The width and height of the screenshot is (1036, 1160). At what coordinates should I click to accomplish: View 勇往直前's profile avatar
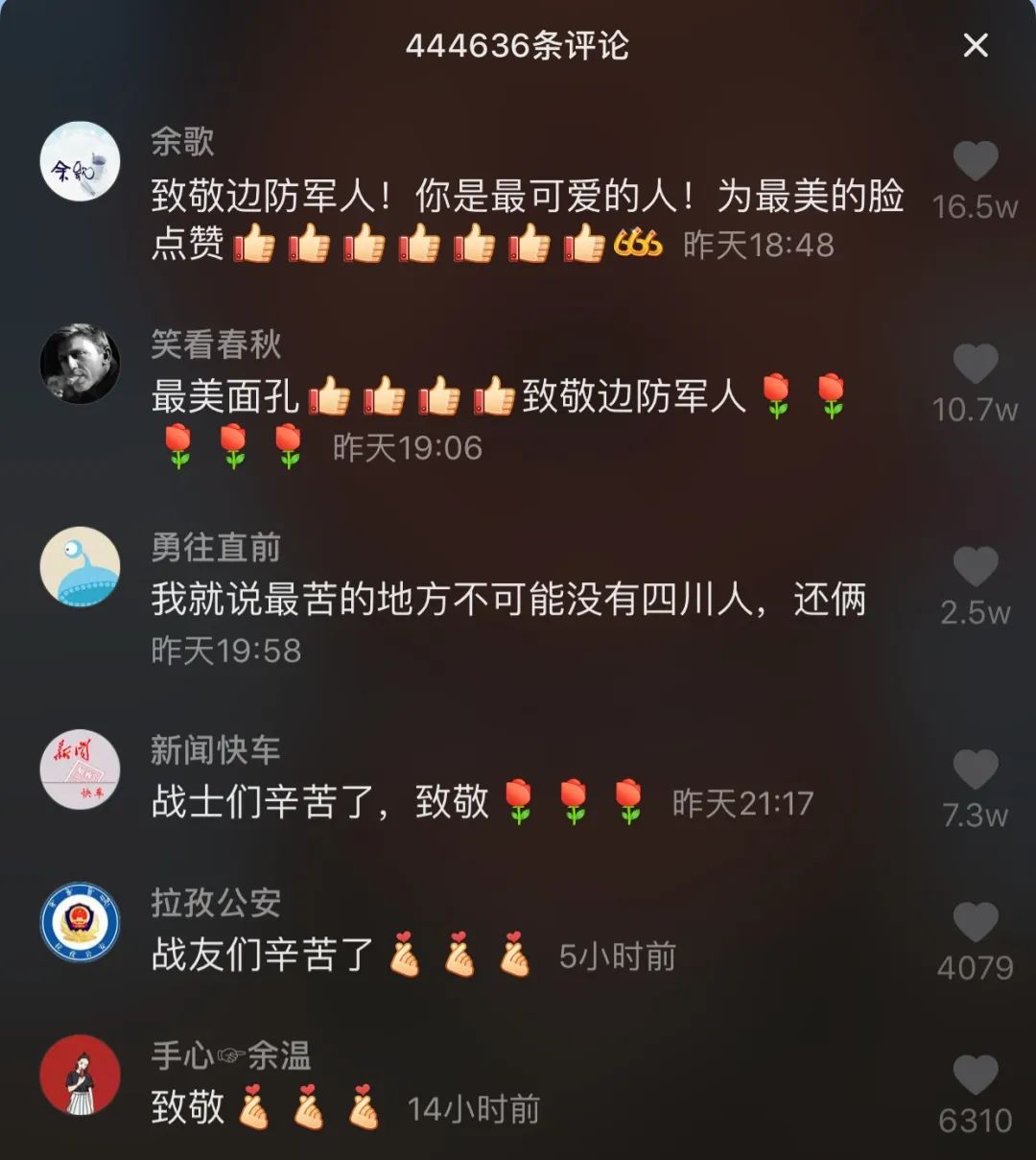pyautogui.click(x=80, y=566)
